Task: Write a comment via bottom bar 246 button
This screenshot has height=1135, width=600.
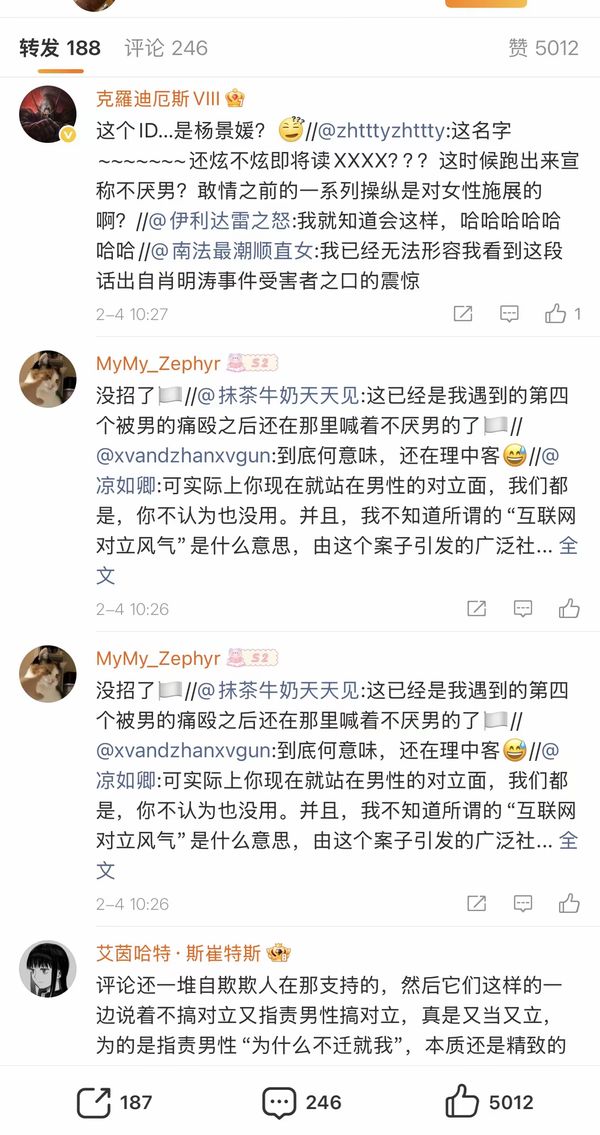Action: 301,1102
